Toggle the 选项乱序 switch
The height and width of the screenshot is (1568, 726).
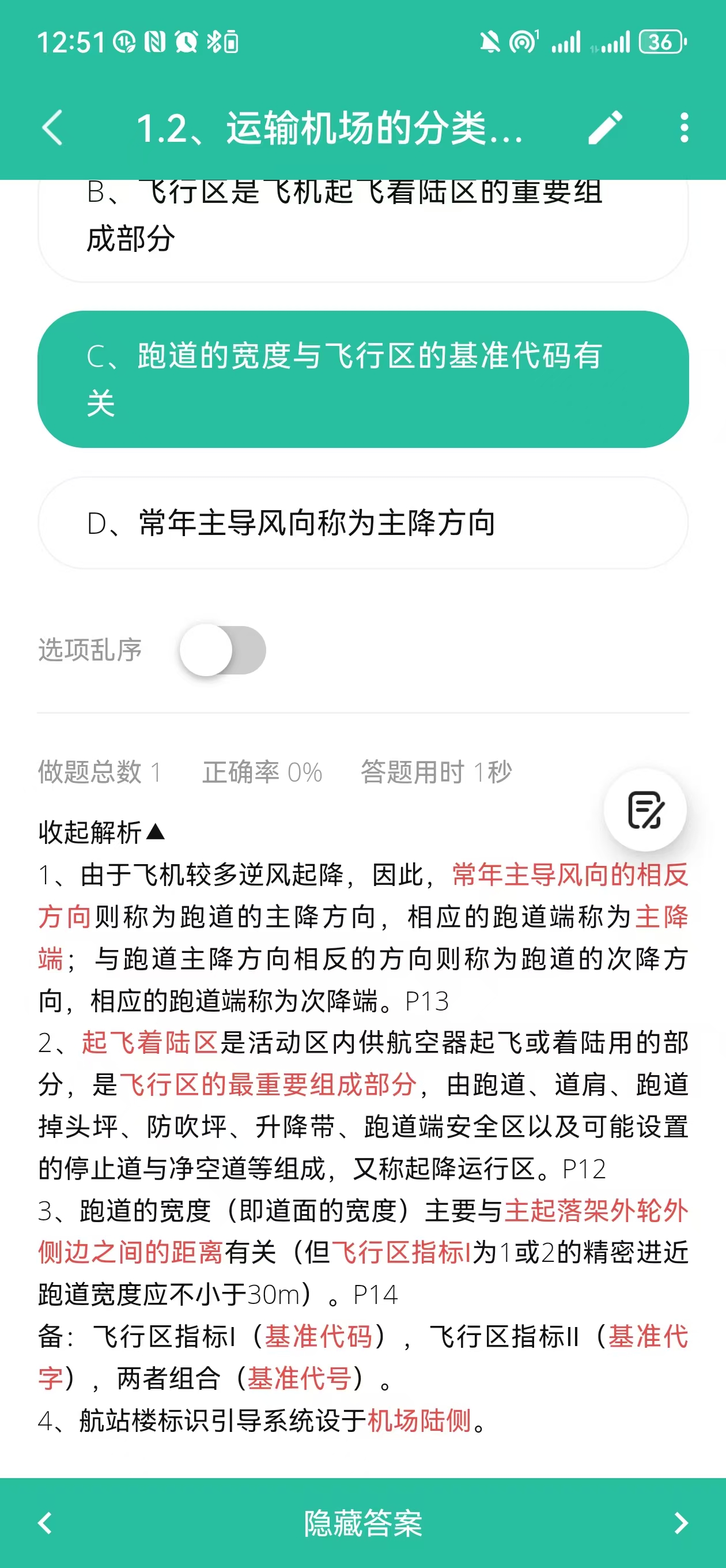click(x=223, y=650)
